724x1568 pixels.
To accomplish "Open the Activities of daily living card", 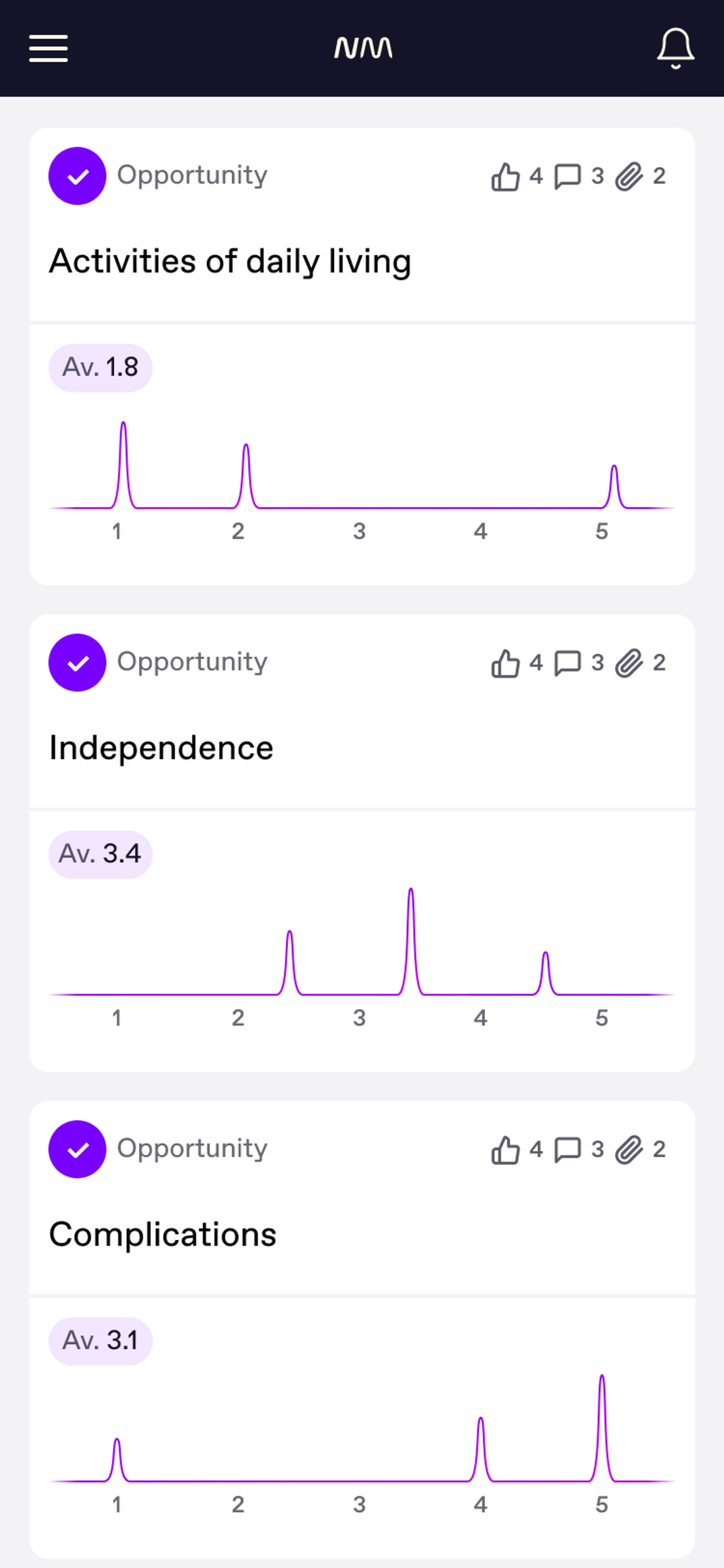I will click(x=230, y=261).
